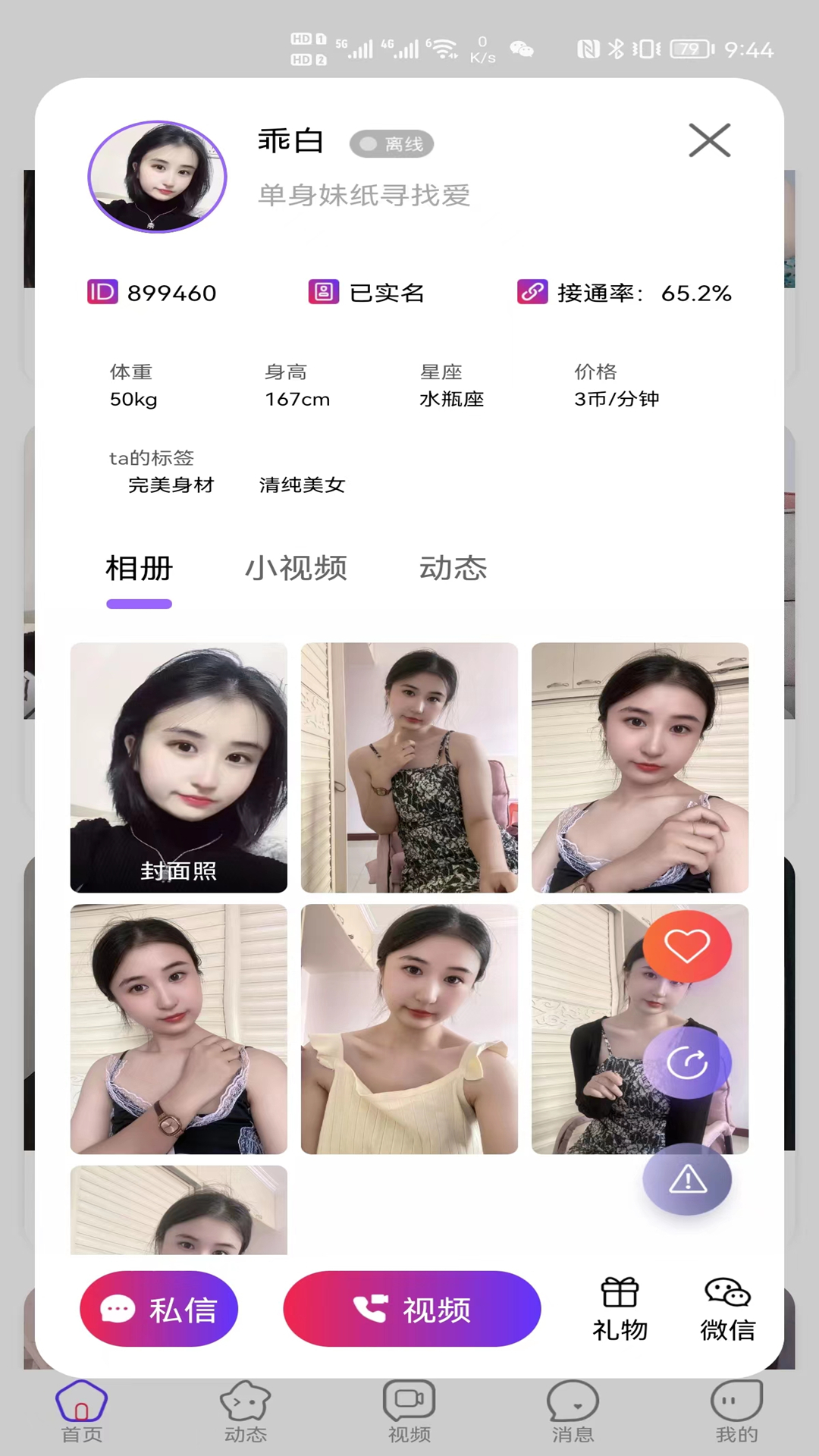Tap the purple share arrow button
Image resolution: width=819 pixels, height=1456 pixels.
point(687,1062)
